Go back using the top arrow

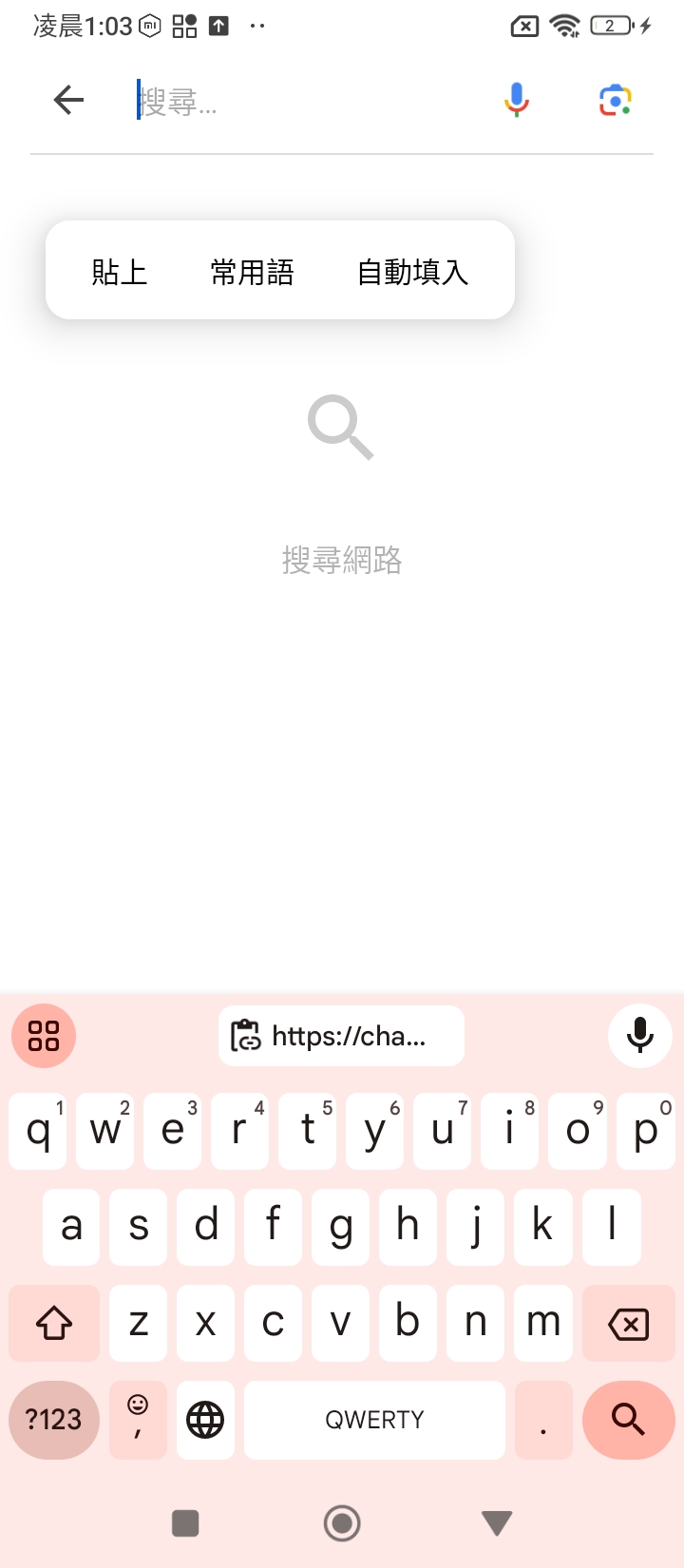coord(69,100)
